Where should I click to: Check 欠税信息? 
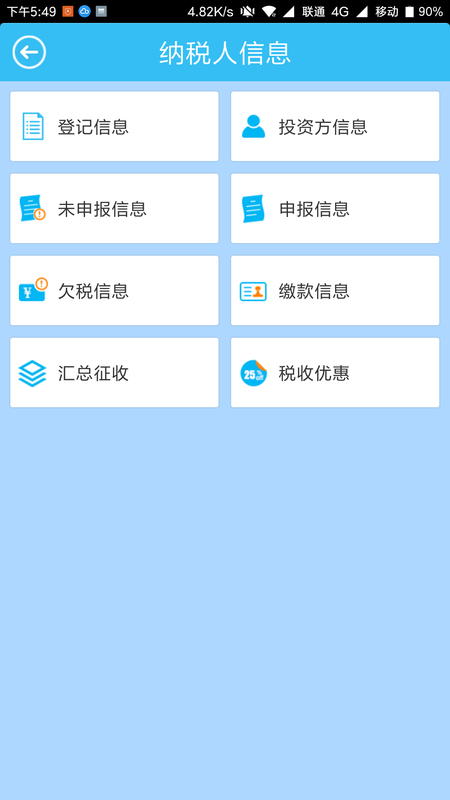point(114,291)
